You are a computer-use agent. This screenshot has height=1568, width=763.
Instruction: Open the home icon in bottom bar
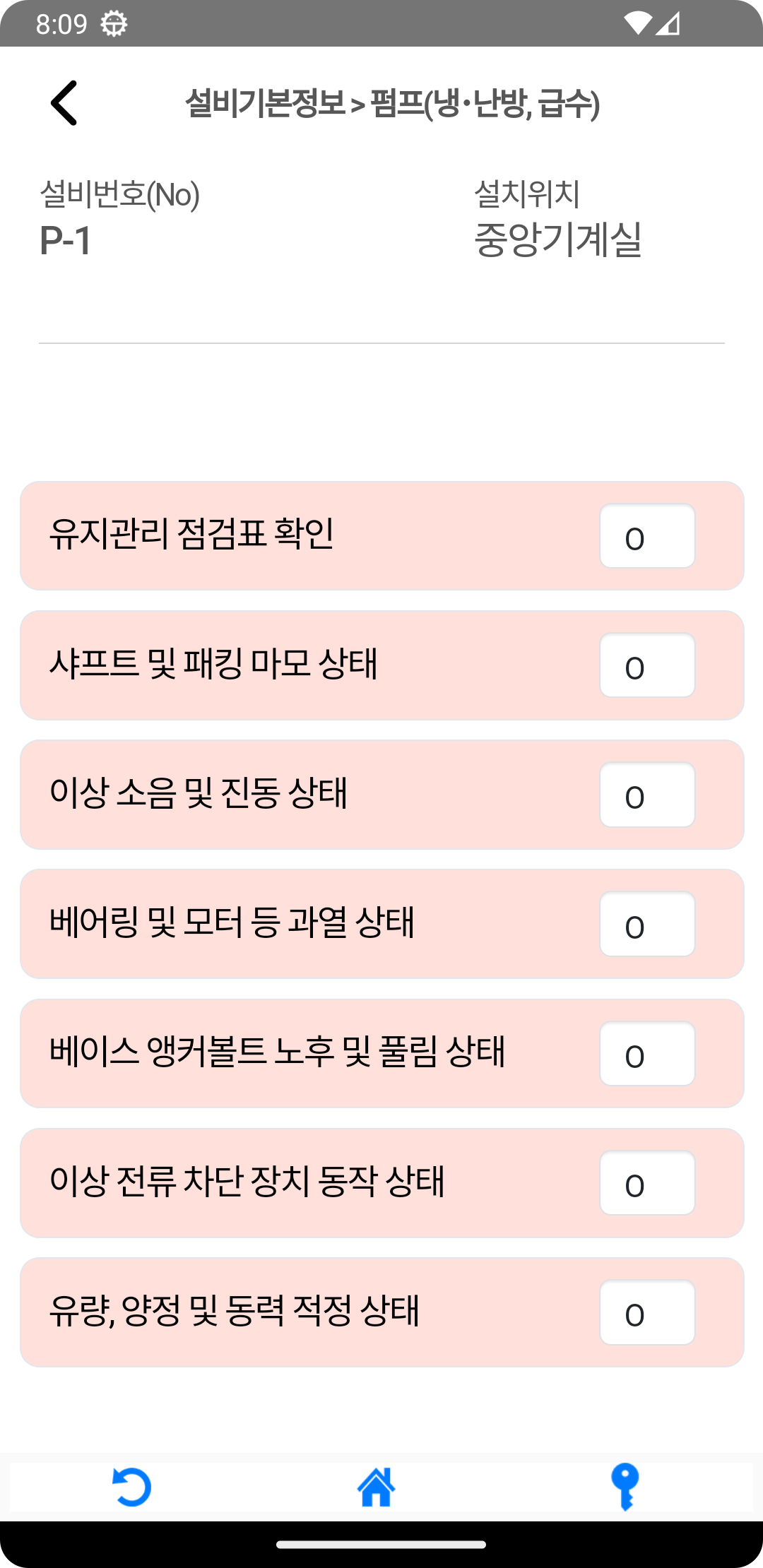click(x=376, y=1487)
